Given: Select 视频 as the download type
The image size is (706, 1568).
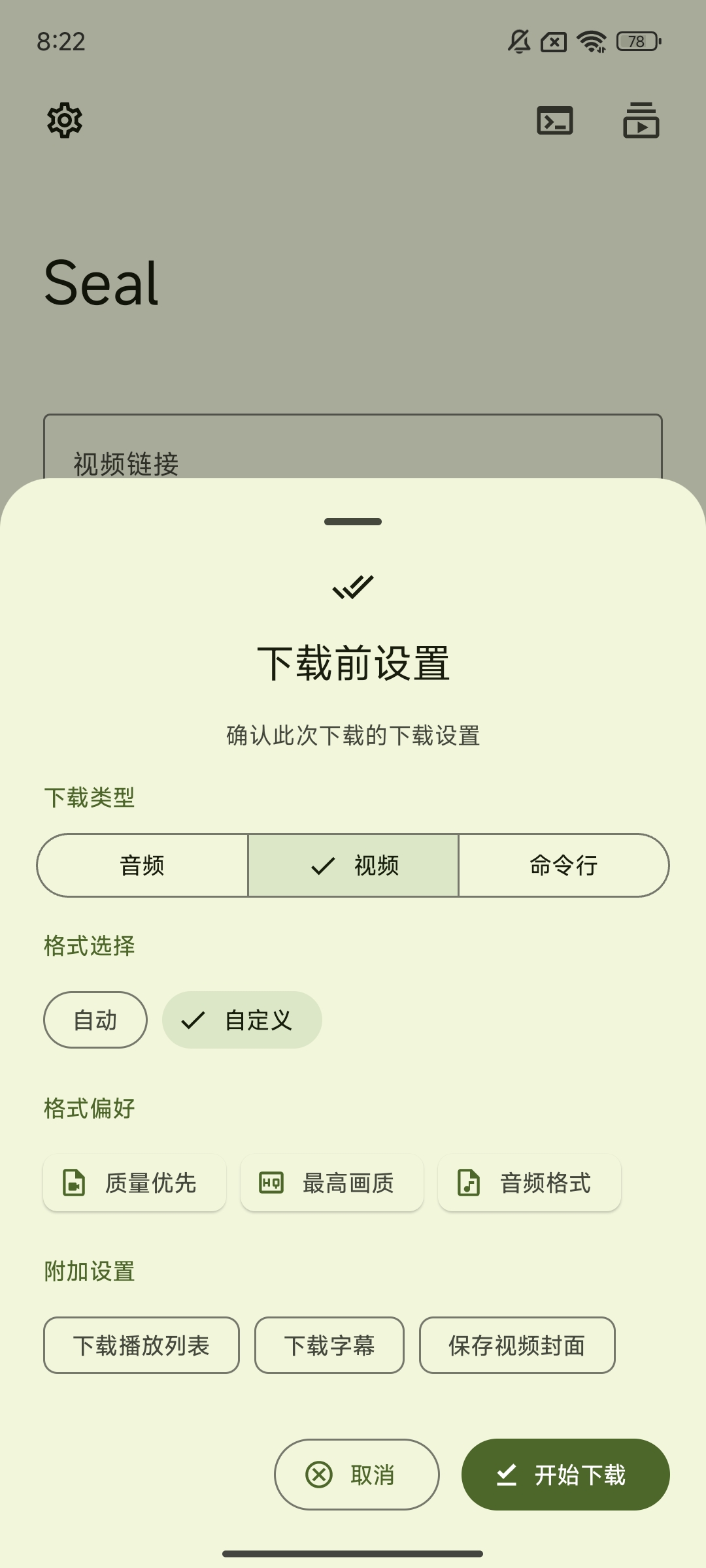Looking at the screenshot, I should [354, 865].
